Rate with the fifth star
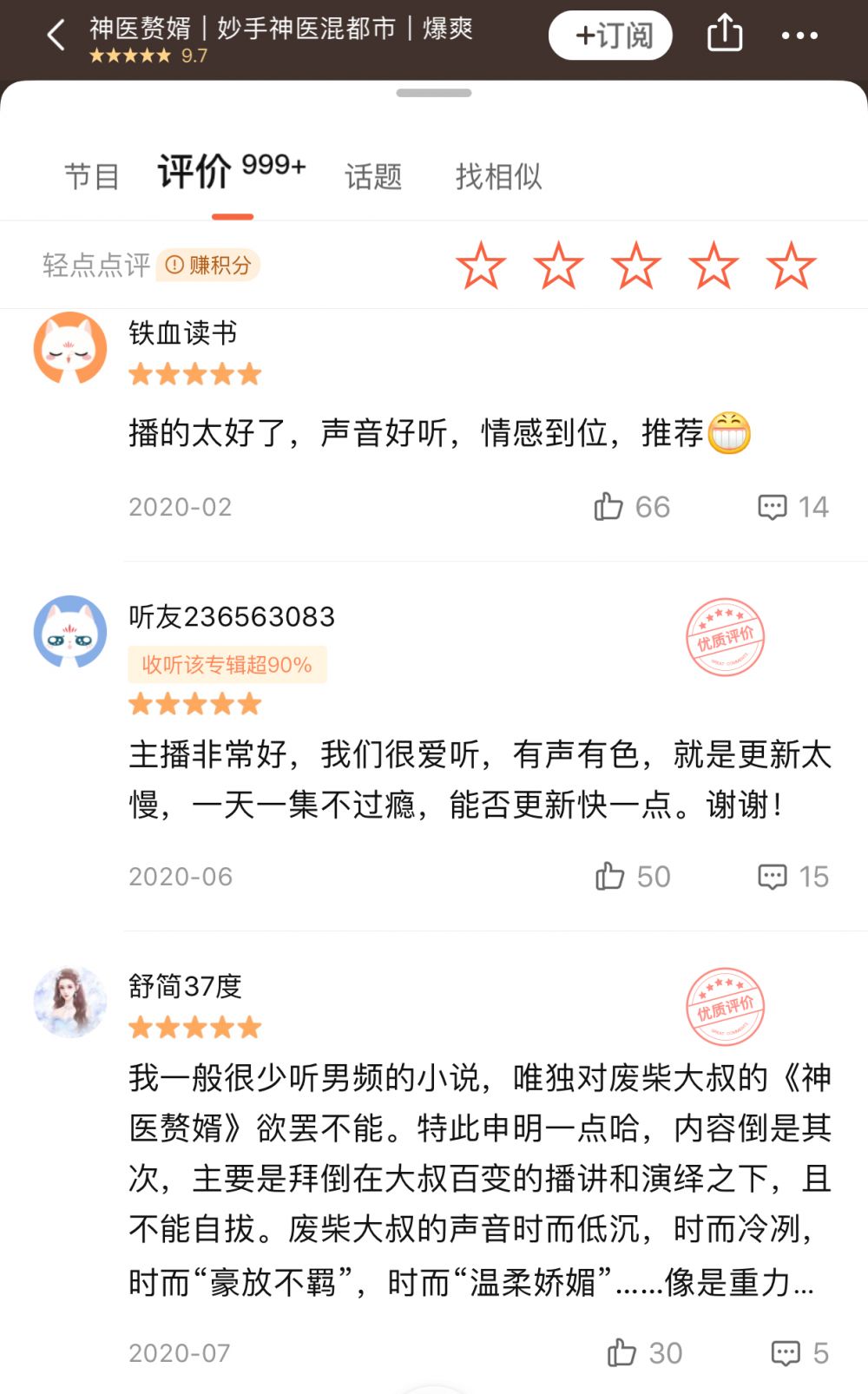This screenshot has height=1394, width=868. click(791, 266)
